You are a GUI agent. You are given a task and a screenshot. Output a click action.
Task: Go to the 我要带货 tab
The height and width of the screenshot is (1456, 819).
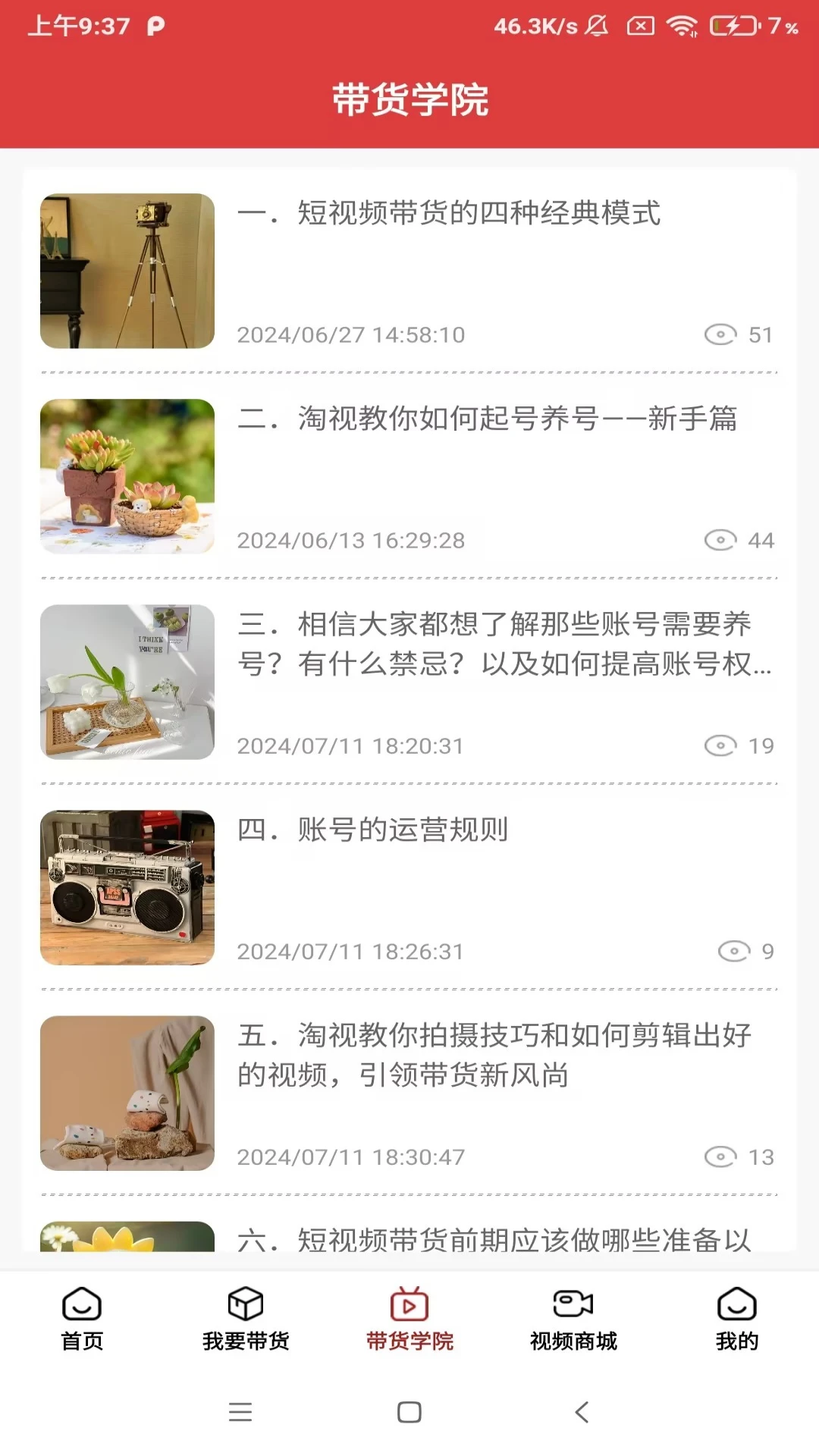[x=246, y=1319]
